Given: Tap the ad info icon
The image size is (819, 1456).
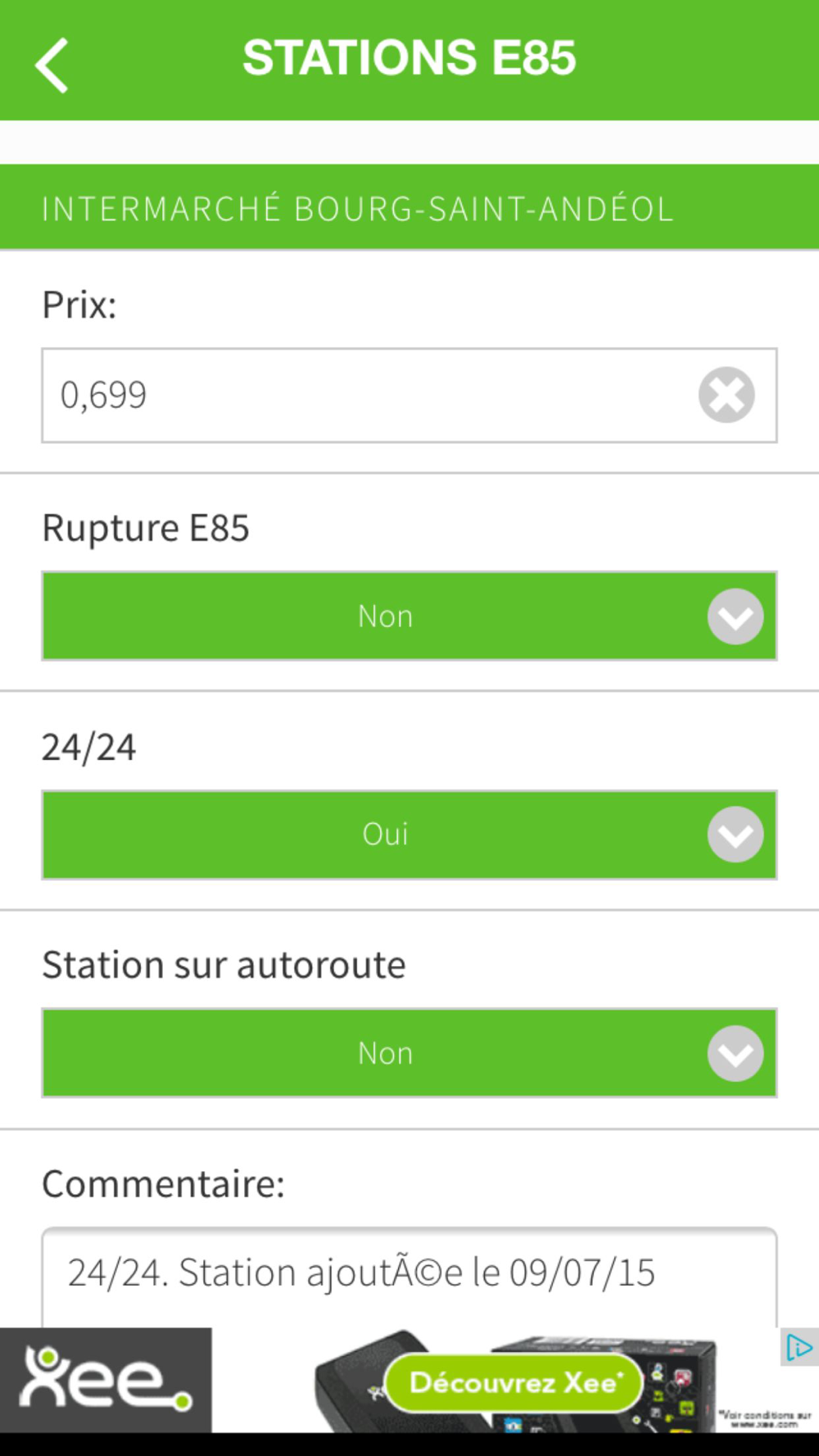Looking at the screenshot, I should (799, 1346).
